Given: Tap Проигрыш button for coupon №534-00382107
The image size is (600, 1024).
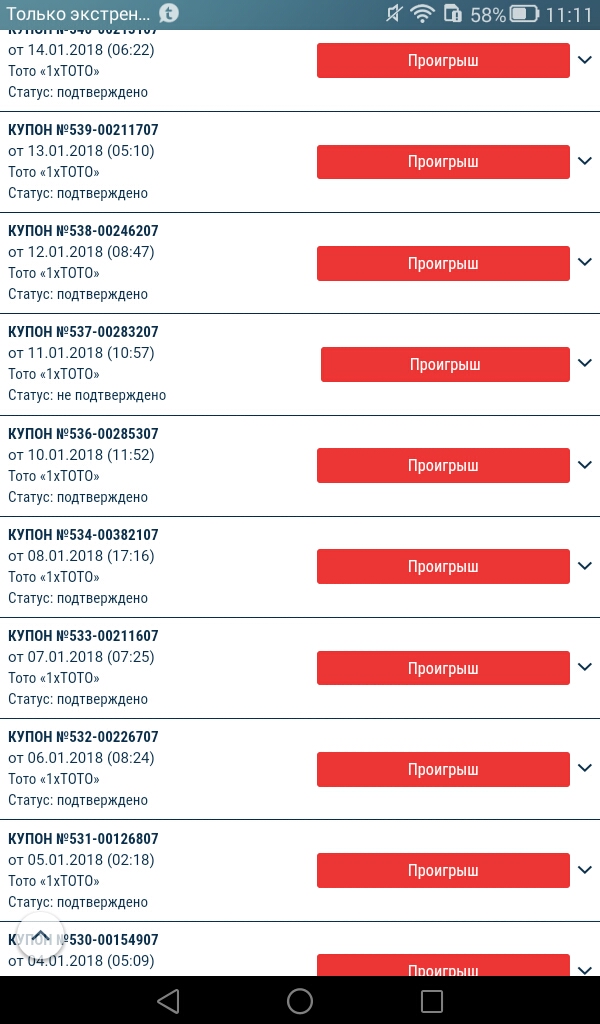Looking at the screenshot, I should [443, 566].
